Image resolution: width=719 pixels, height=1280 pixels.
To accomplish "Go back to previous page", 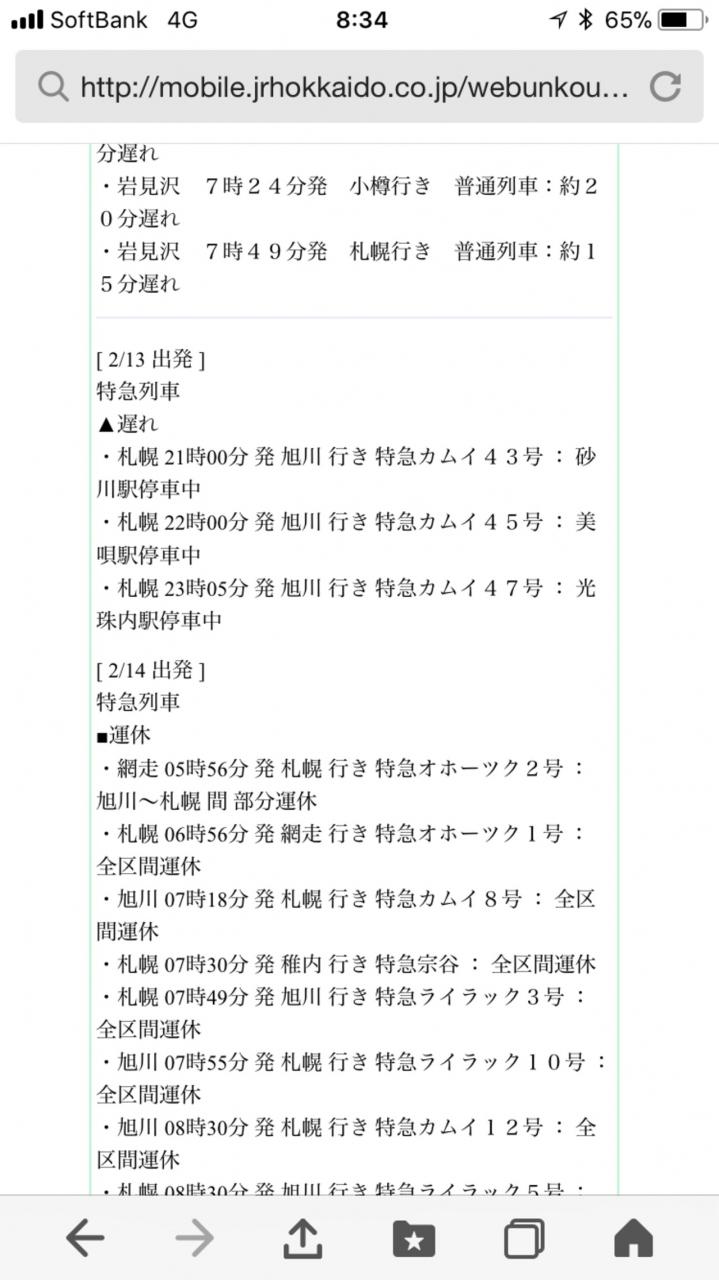I will [x=85, y=1240].
